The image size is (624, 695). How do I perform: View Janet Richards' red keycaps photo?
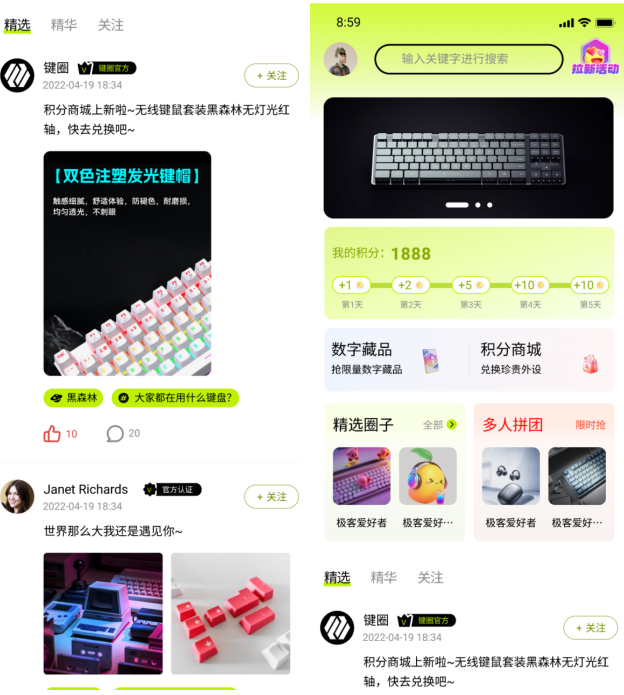click(230, 613)
